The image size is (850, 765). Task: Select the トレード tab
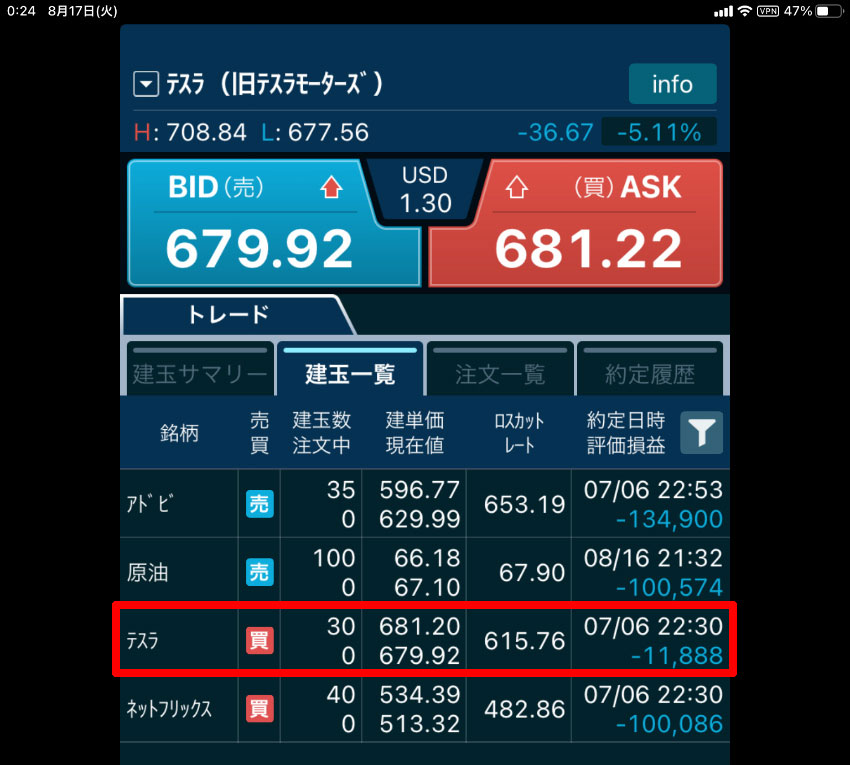click(x=229, y=315)
